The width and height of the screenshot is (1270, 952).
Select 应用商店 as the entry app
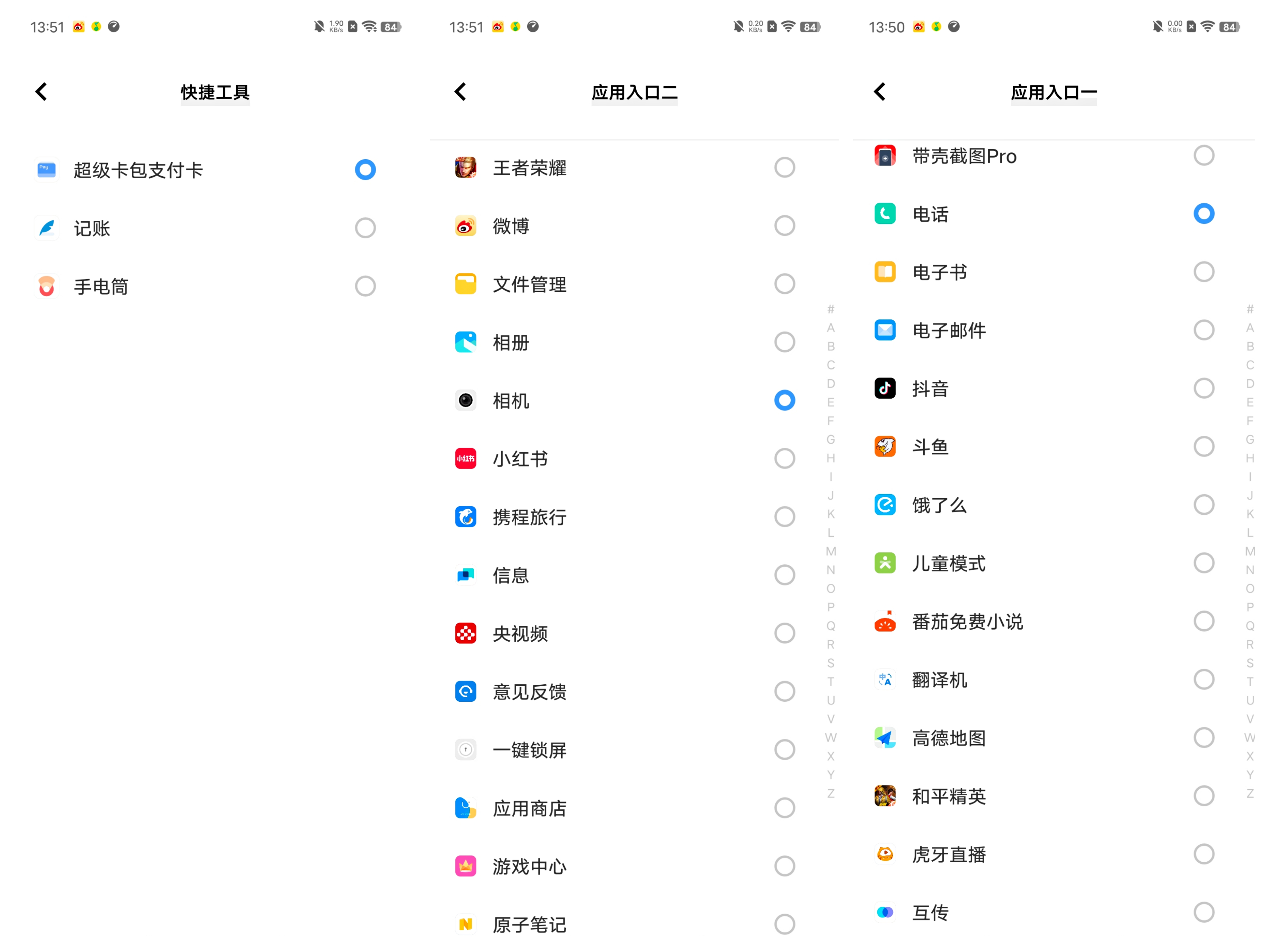[x=784, y=808]
